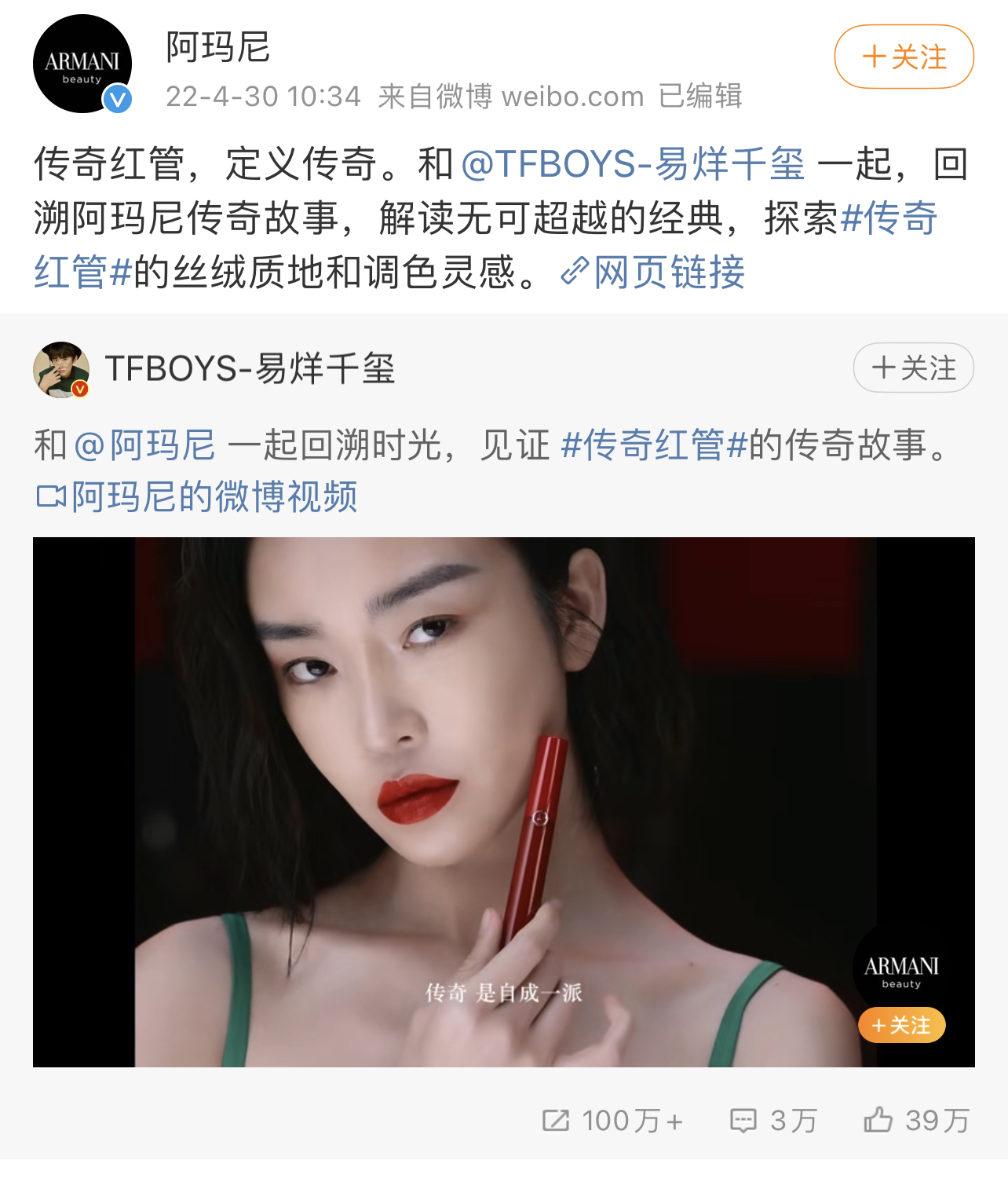The width and height of the screenshot is (1008, 1193).
Task: Open TFBOYS-易烊千玺's profile avatar
Action: point(60,369)
